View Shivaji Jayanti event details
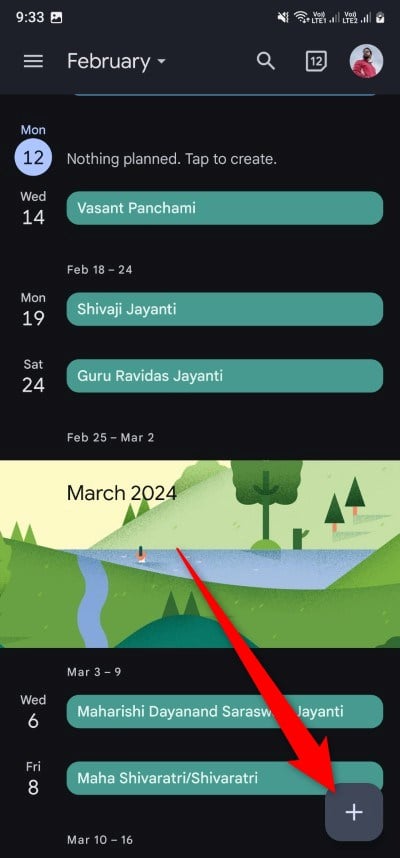Screen dimensions: 400x858 tap(225, 309)
